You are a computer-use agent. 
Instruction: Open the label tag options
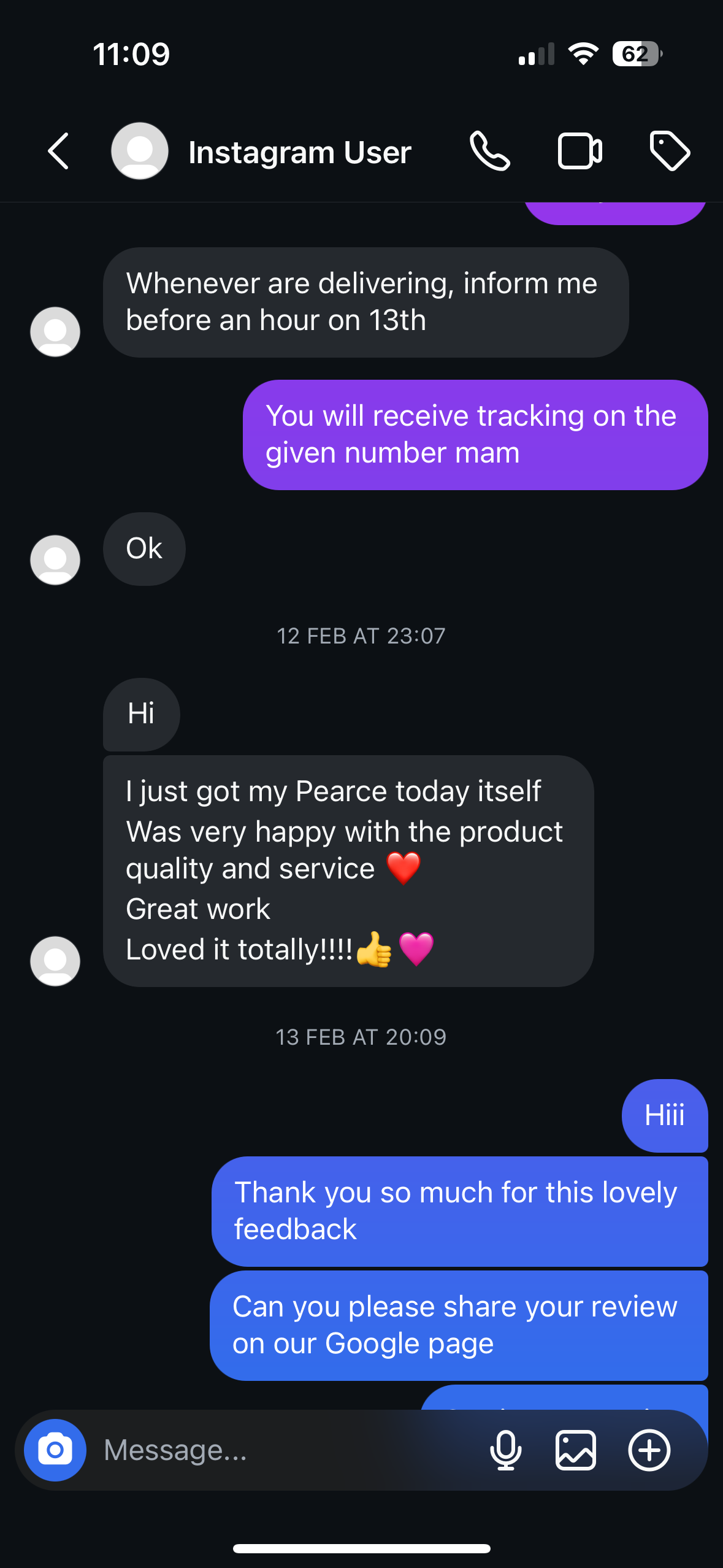[x=670, y=151]
